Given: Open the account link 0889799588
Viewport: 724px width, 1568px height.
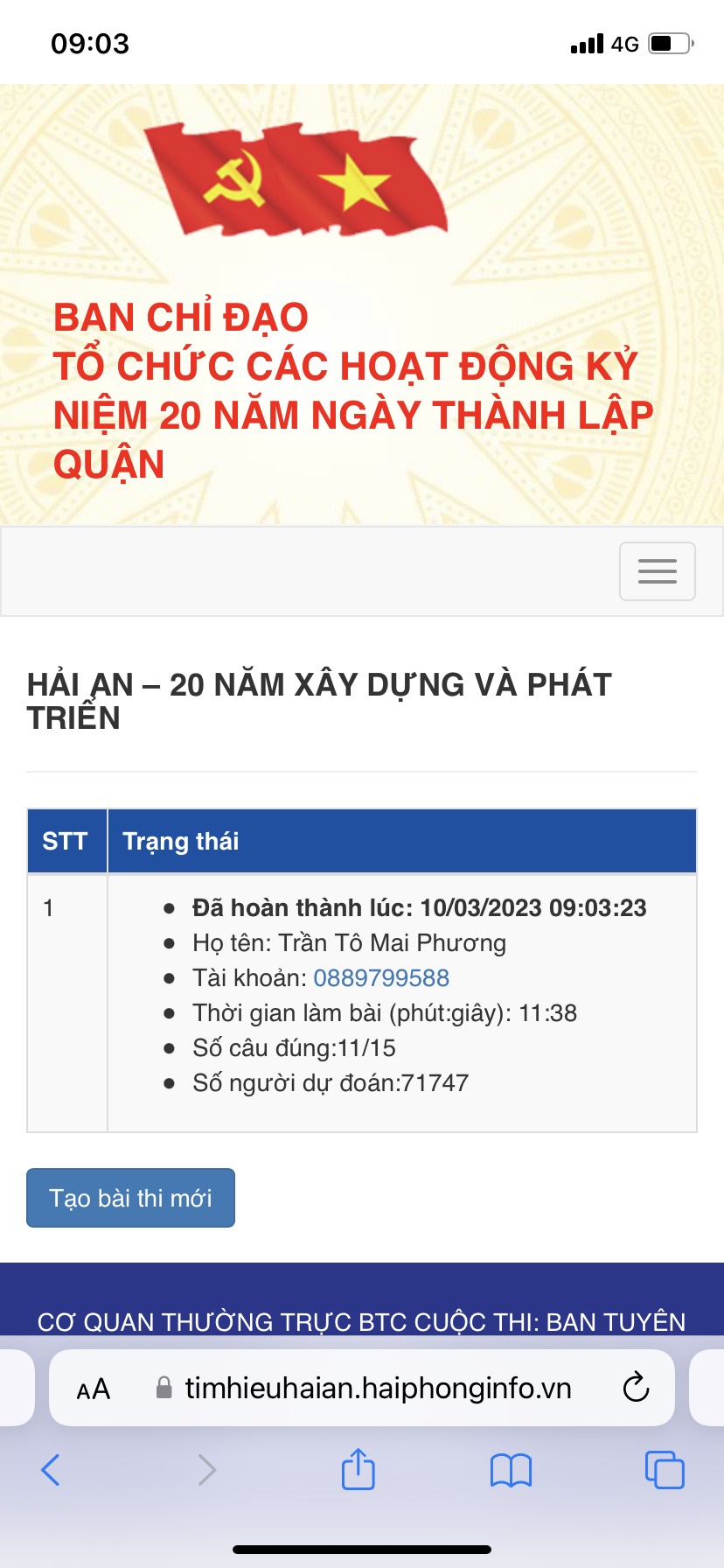Looking at the screenshot, I should pyautogui.click(x=381, y=978).
